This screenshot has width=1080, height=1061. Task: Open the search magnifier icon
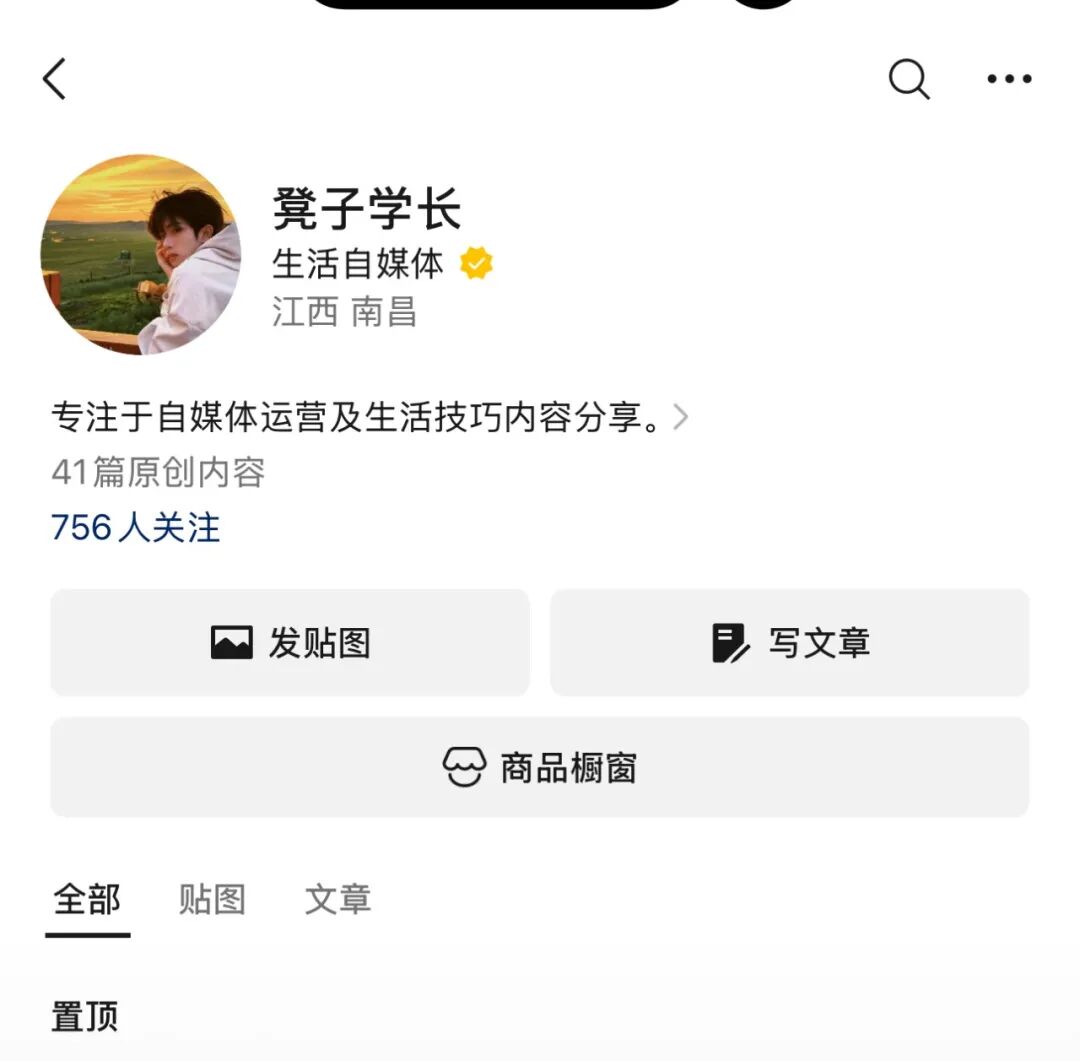[909, 79]
